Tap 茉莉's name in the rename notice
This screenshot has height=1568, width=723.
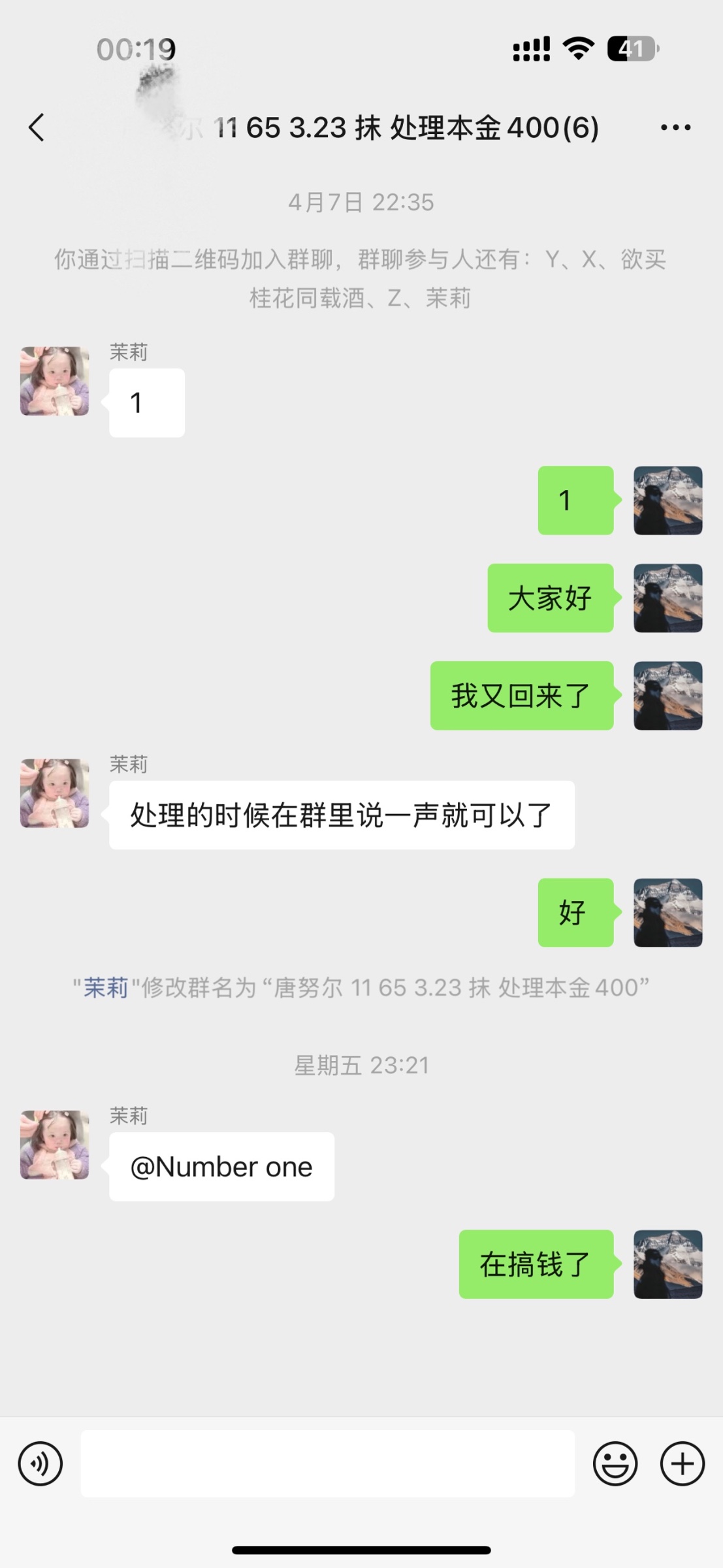click(x=105, y=987)
